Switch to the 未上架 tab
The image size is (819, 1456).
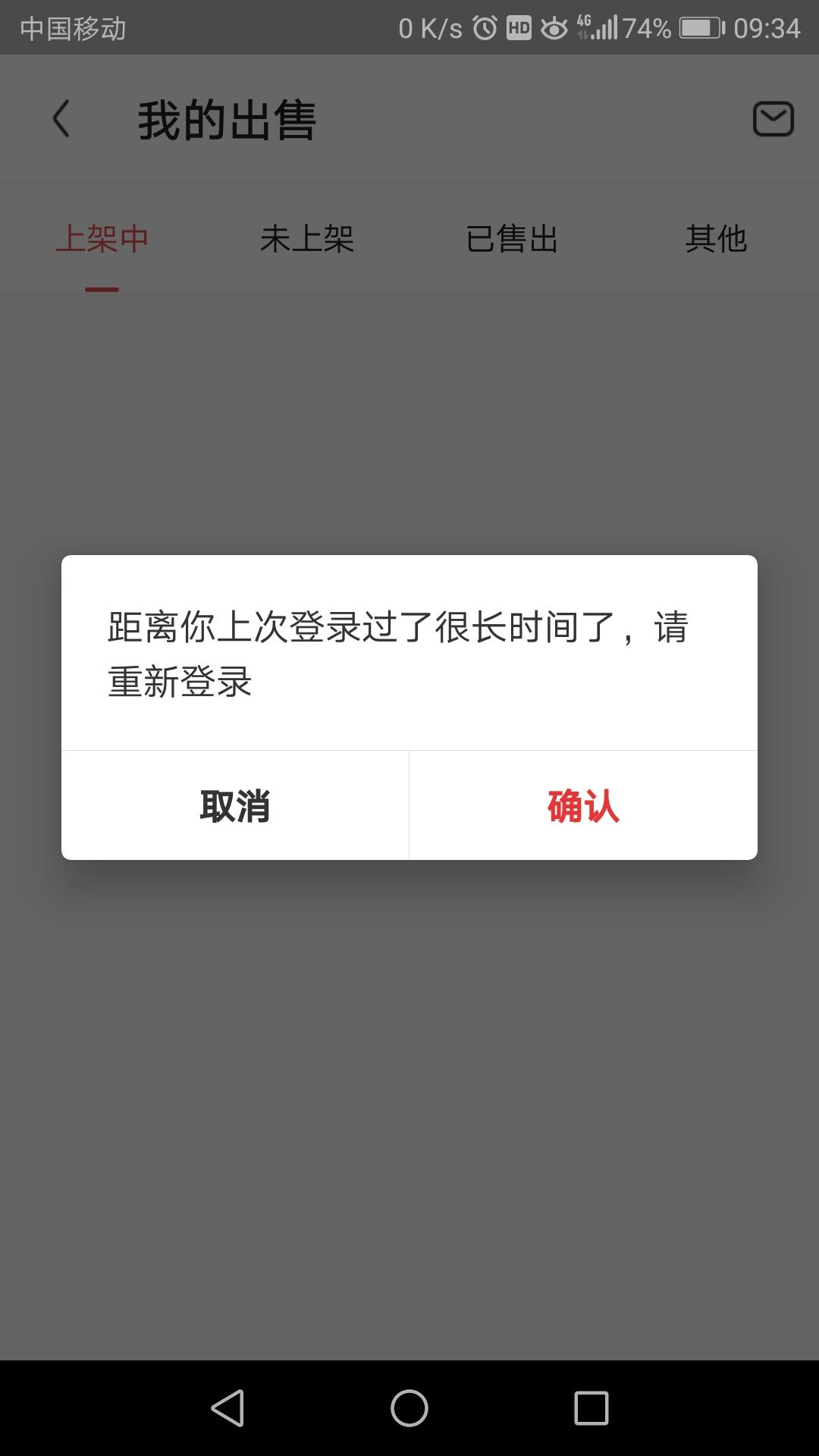point(307,238)
